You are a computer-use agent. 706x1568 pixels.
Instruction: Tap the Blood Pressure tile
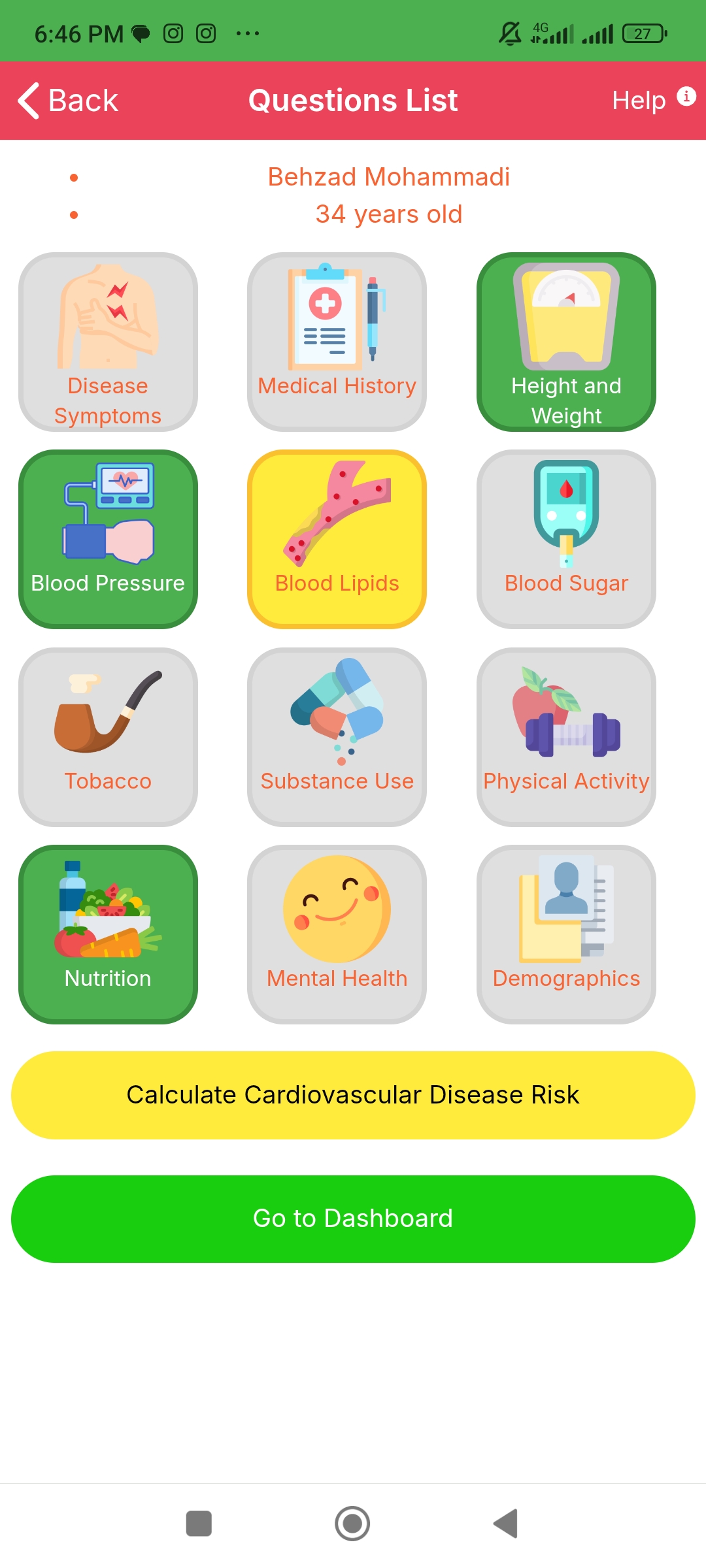pos(108,539)
